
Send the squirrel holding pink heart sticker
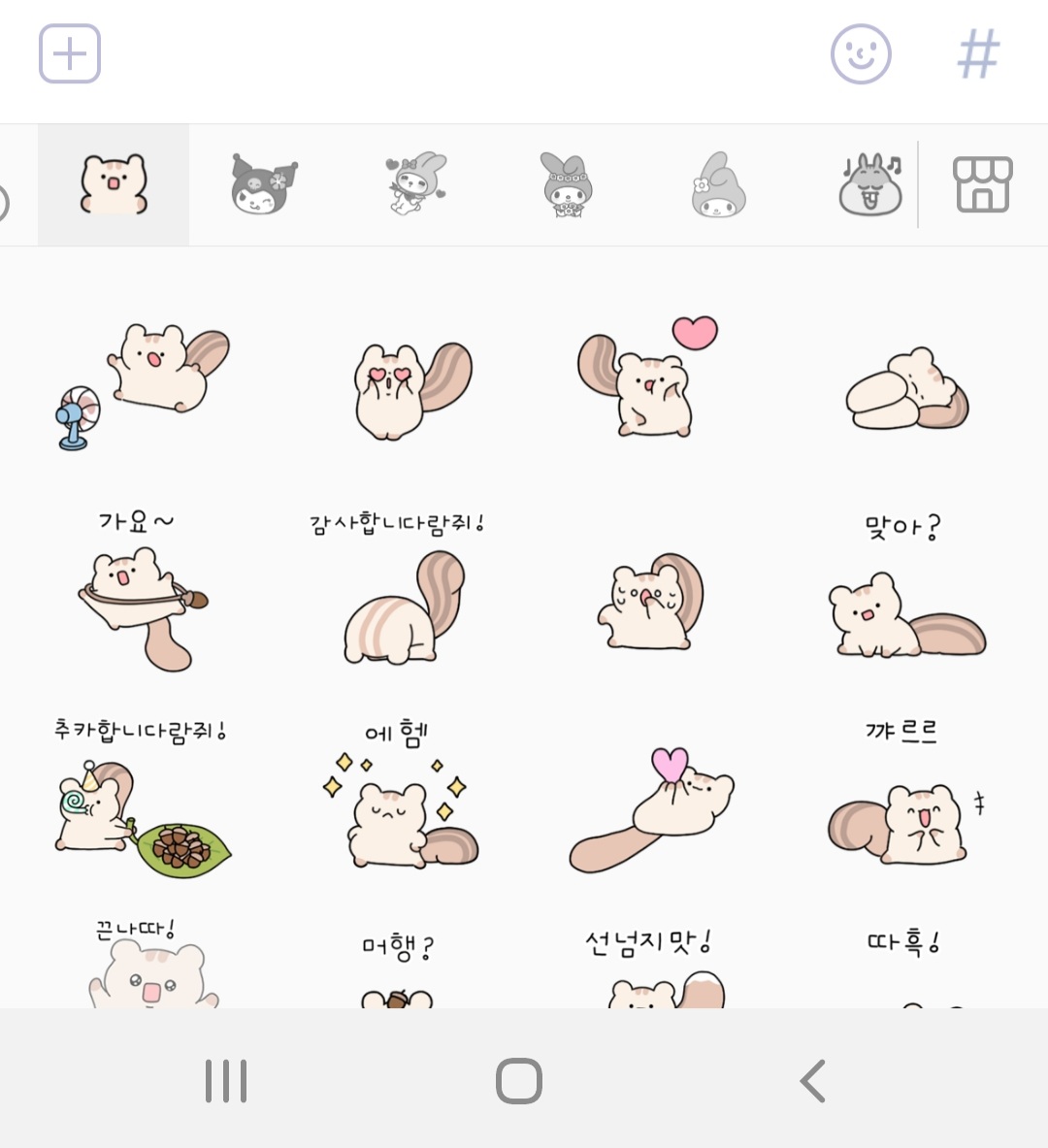point(652,809)
